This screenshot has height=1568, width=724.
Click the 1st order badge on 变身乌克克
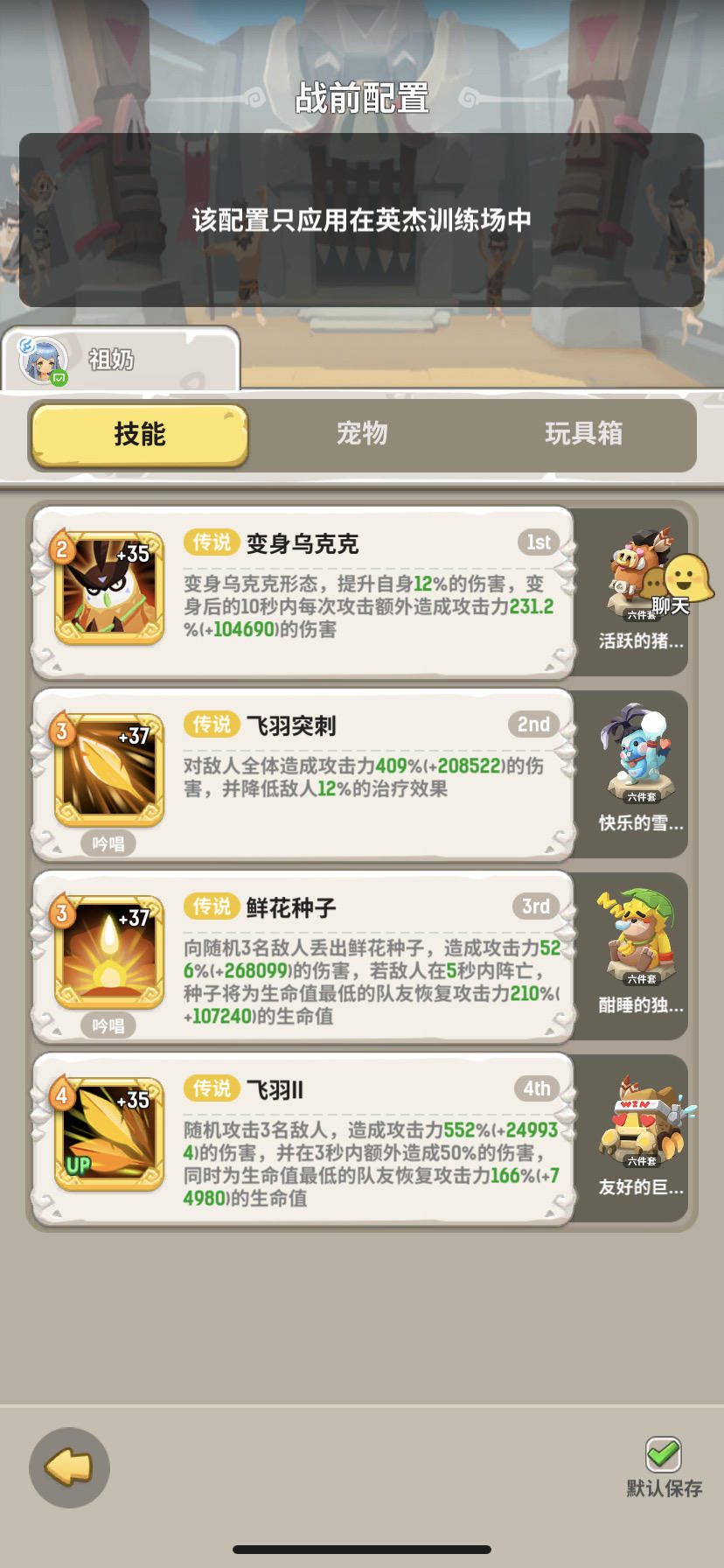pos(537,542)
